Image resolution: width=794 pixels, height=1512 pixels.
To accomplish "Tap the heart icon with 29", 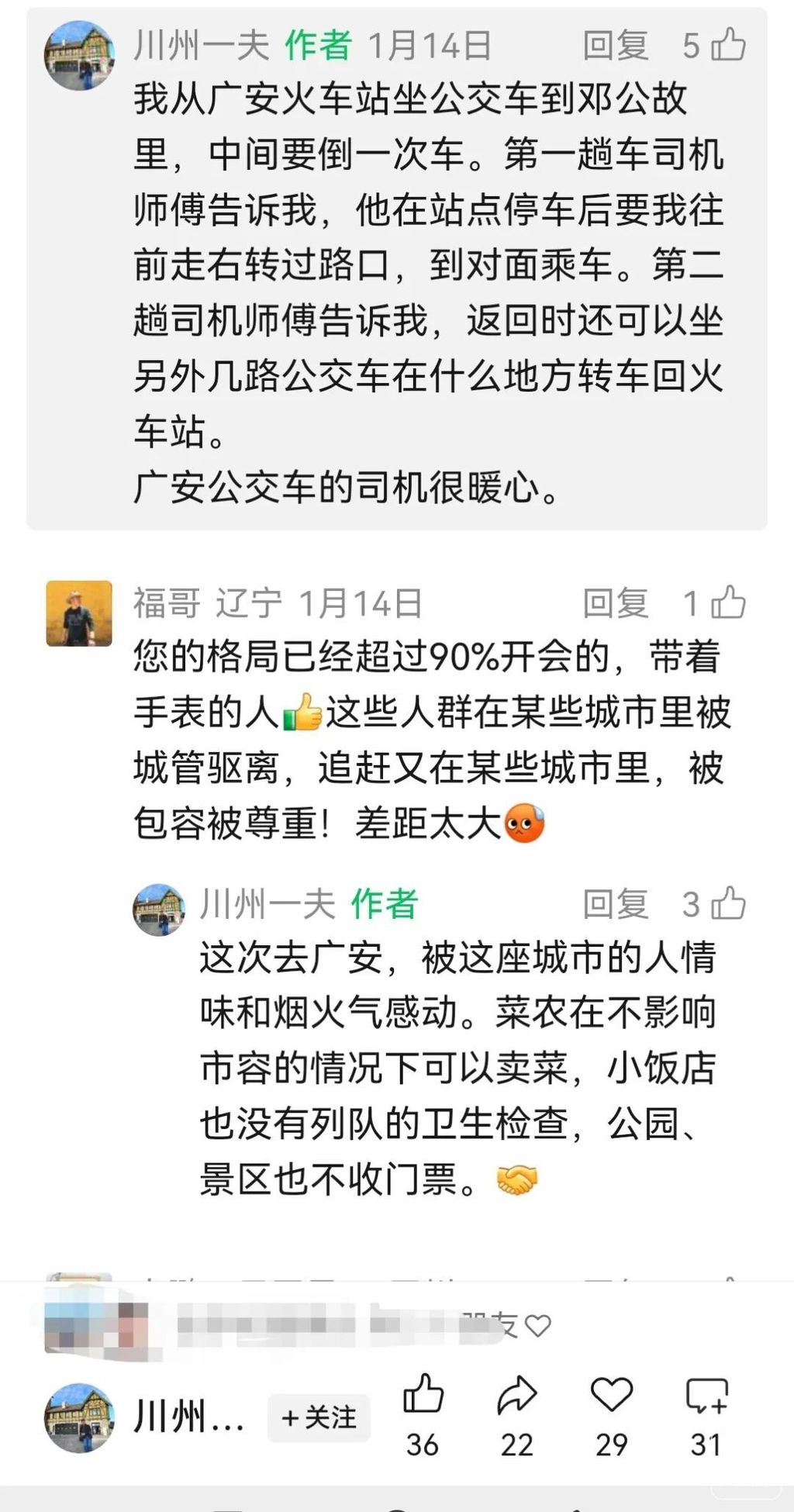I will tap(612, 1396).
